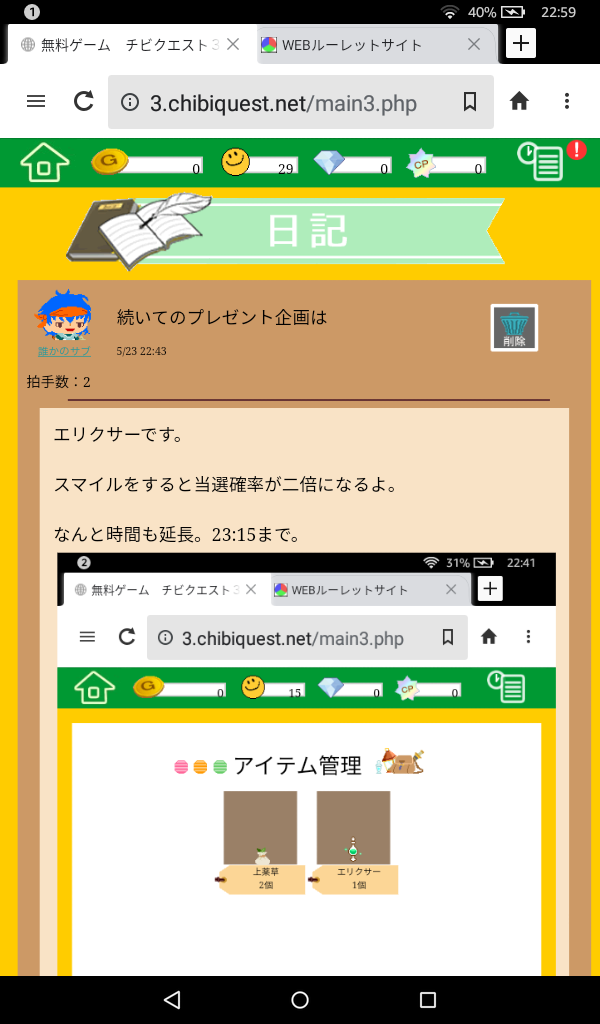Close the チビクエスト3 browser tab
This screenshot has width=600, height=1024.
[x=233, y=45]
